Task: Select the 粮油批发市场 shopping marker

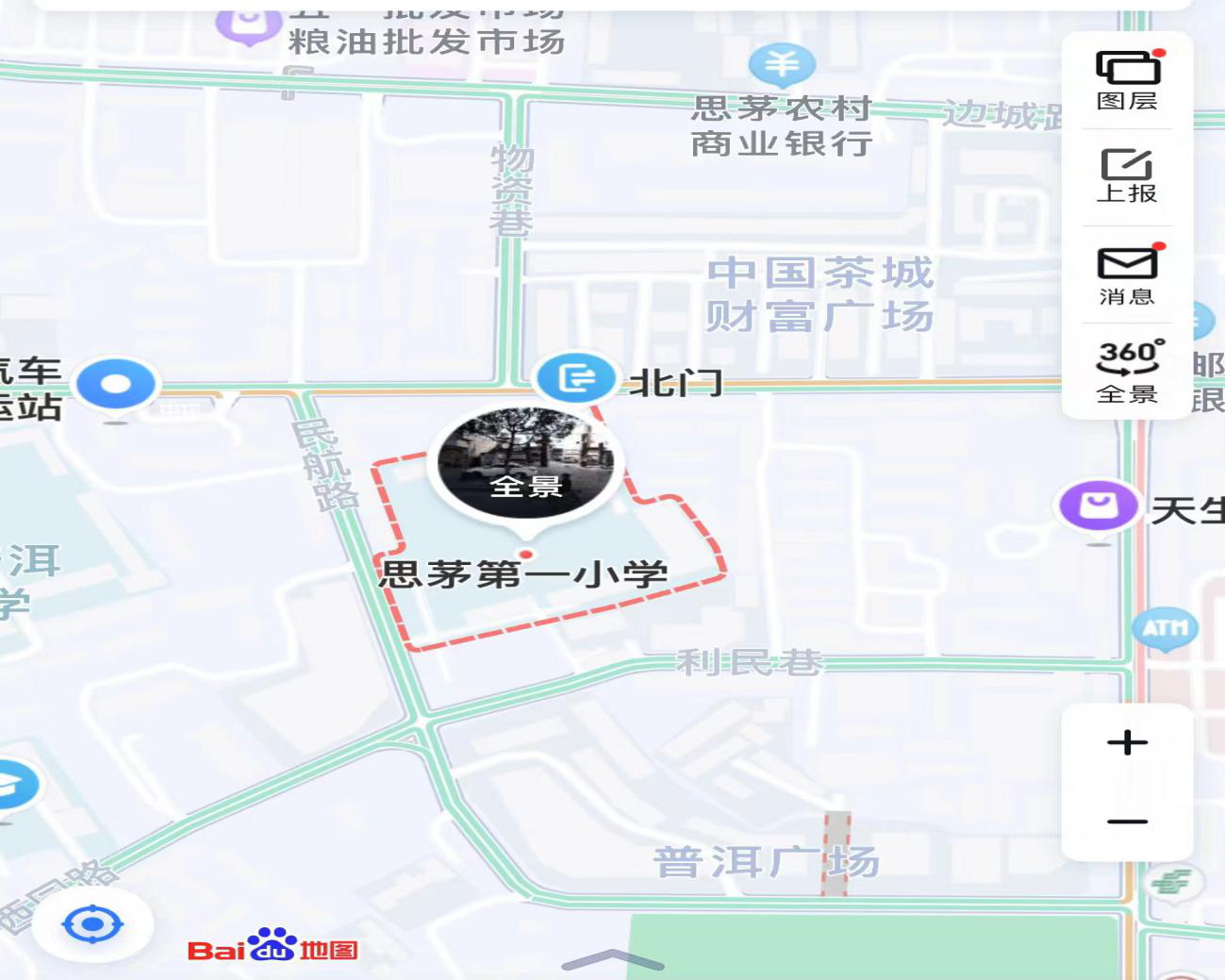Action: coord(248,23)
